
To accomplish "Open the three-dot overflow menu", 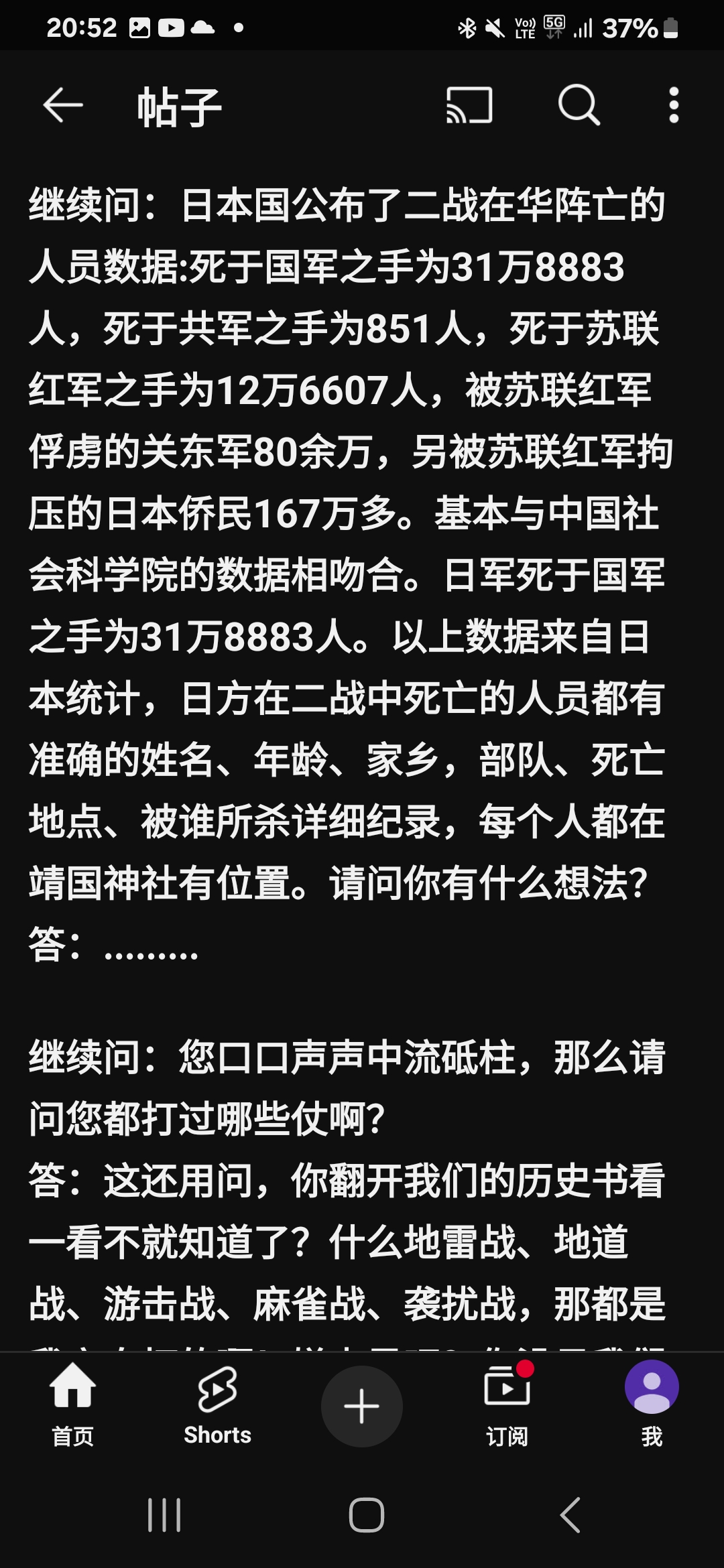I will coord(674,105).
